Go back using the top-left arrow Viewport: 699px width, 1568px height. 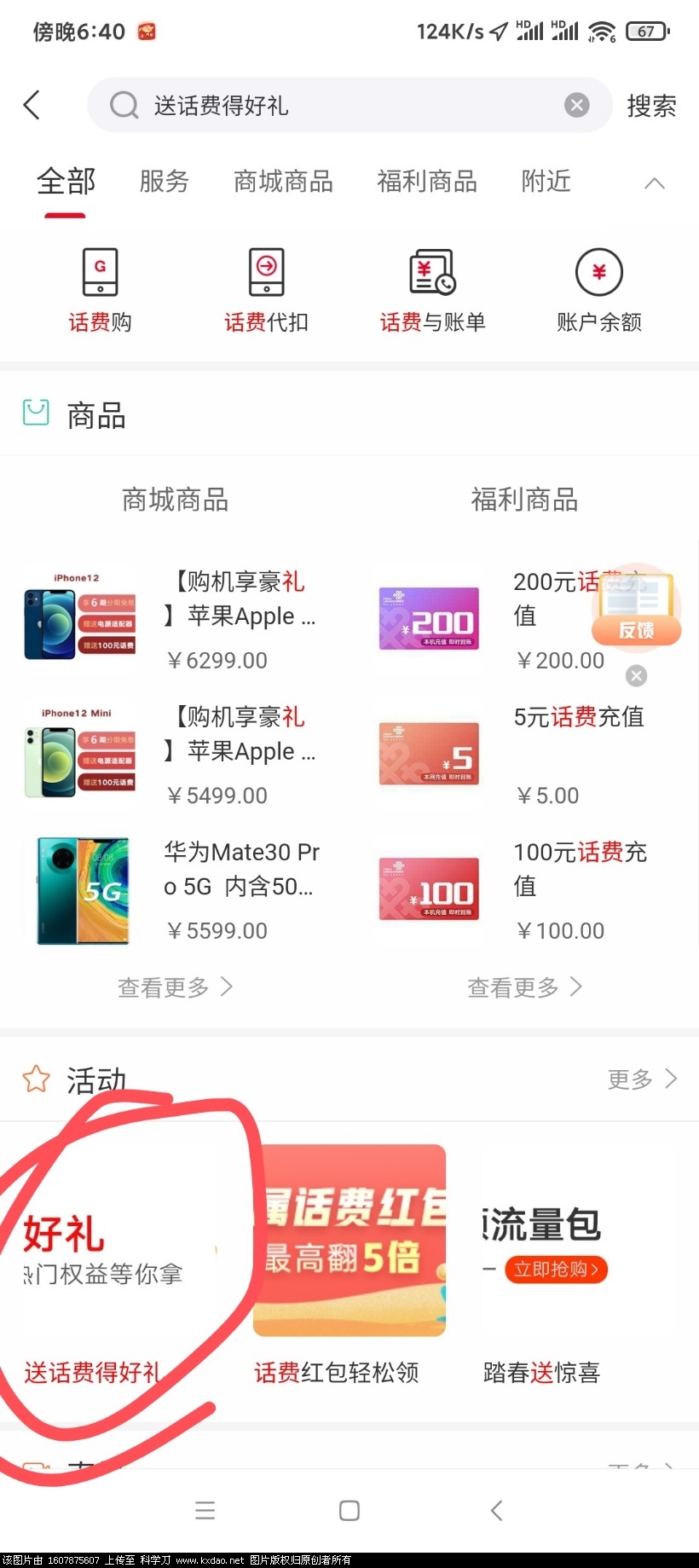(x=32, y=105)
